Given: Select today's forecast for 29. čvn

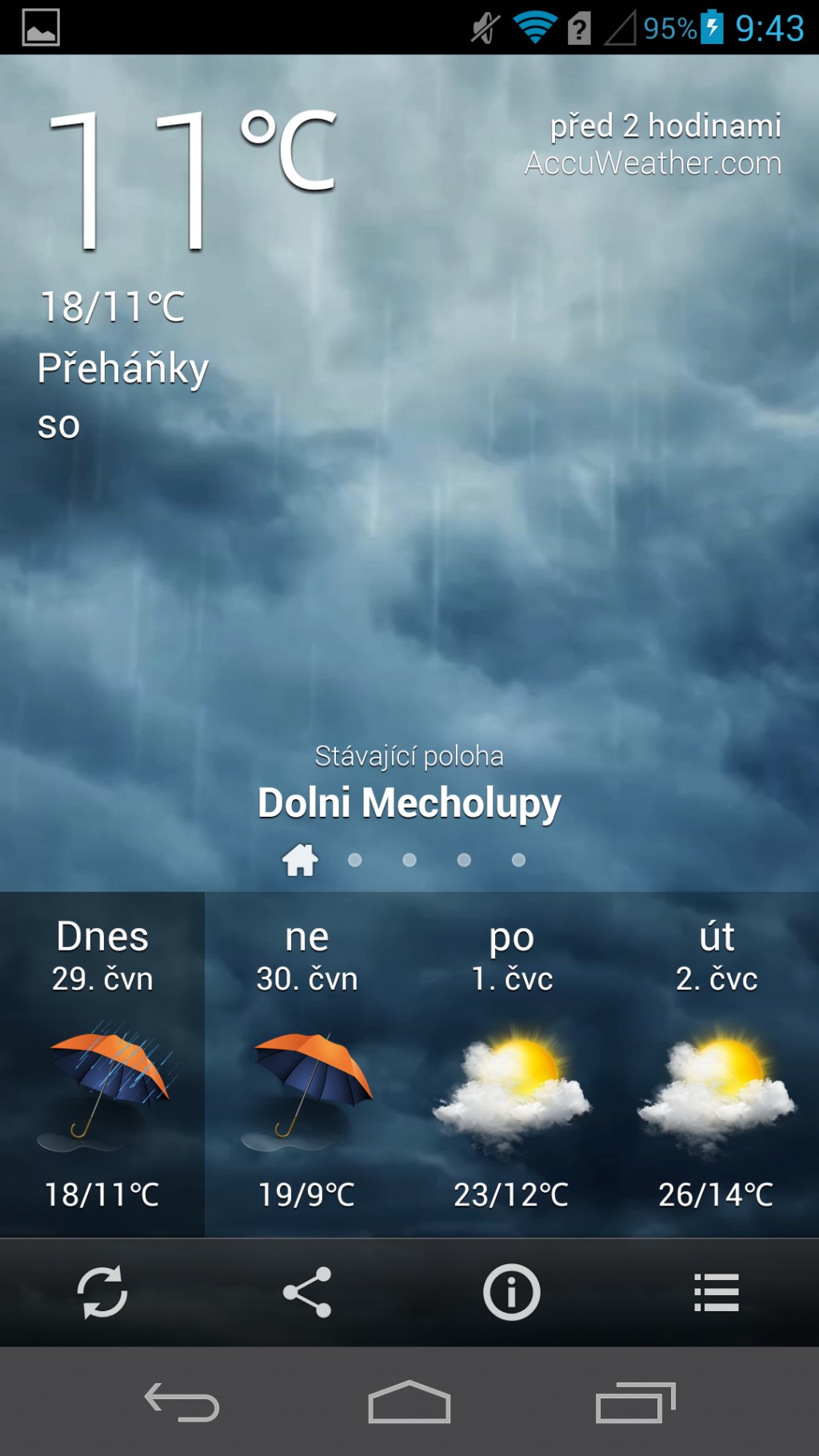Looking at the screenshot, I should 102,1065.
